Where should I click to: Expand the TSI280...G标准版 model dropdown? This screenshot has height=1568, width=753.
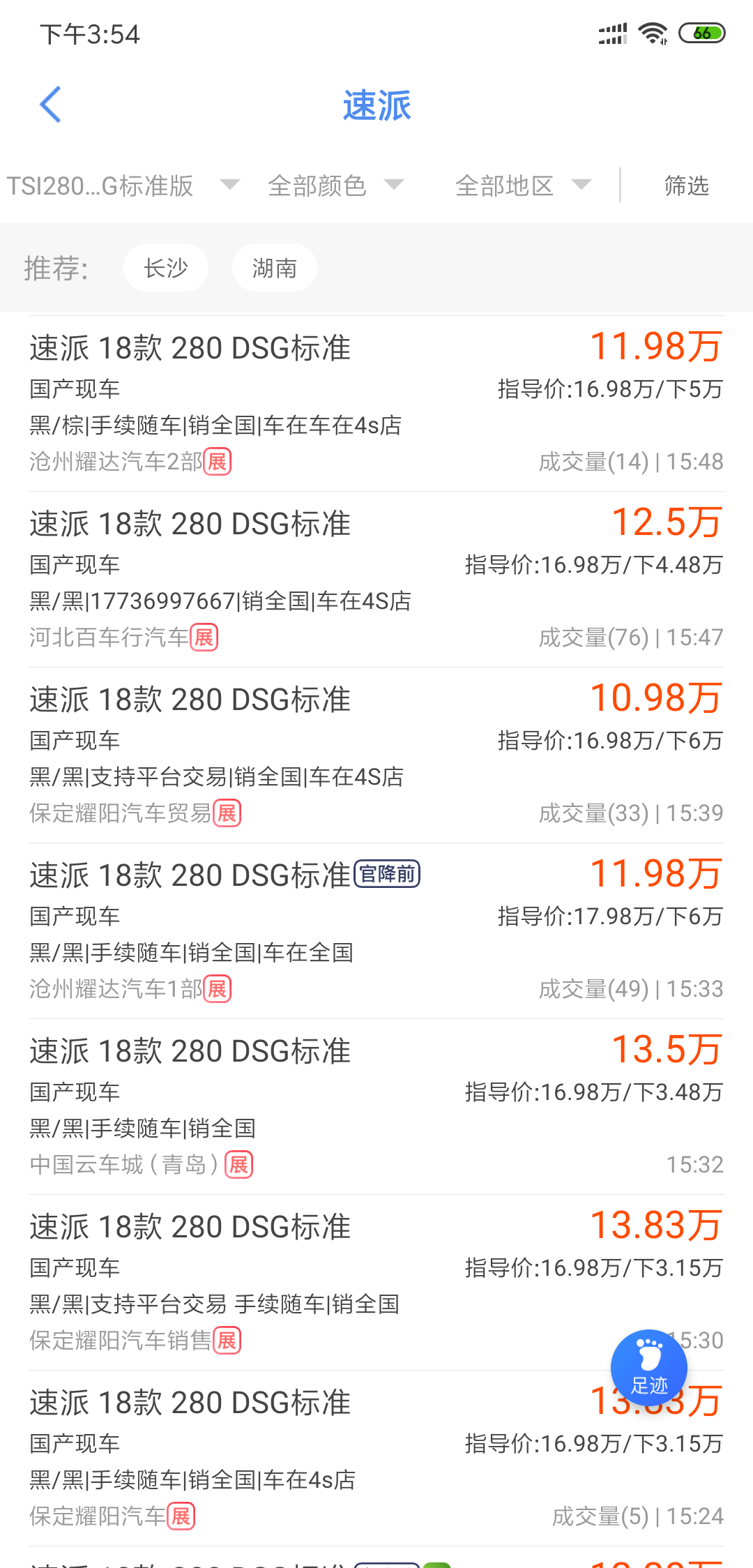122,186
